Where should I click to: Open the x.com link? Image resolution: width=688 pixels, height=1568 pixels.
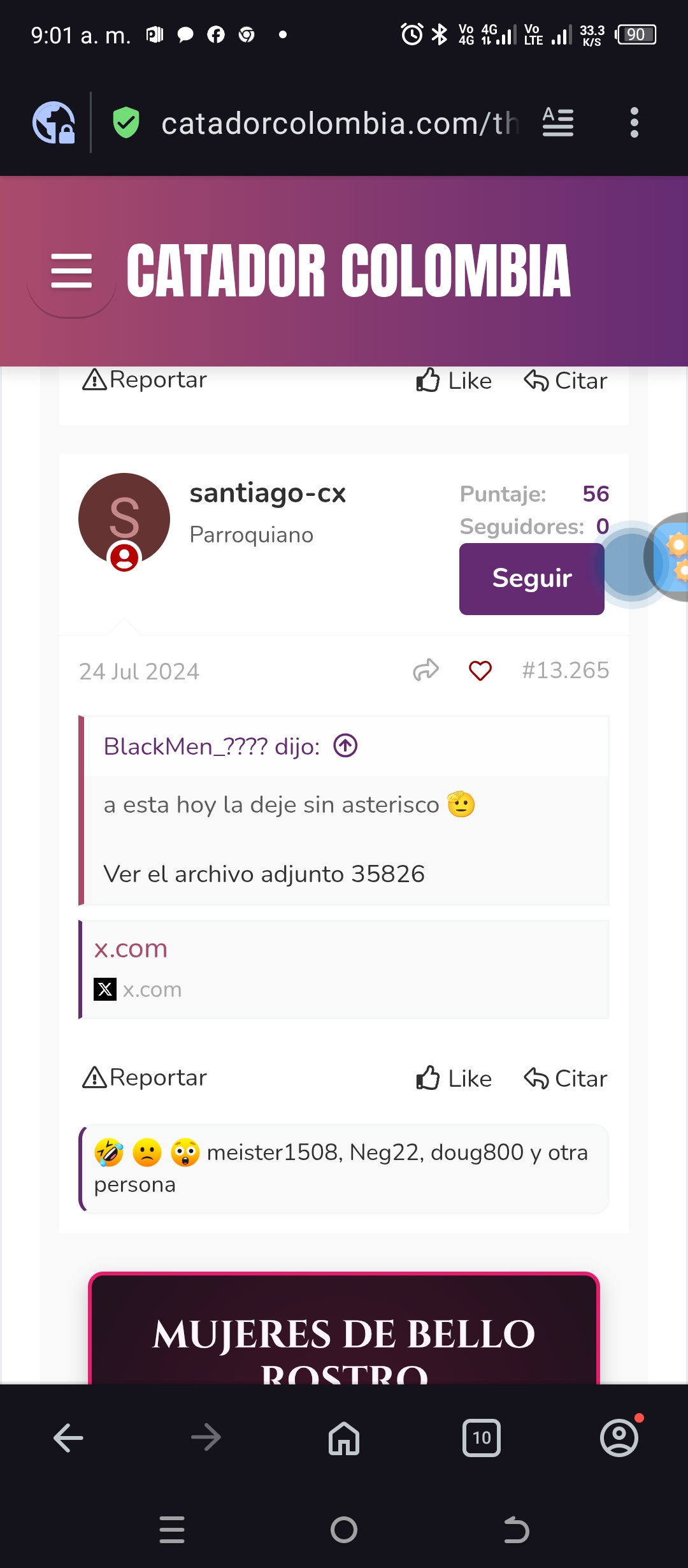131,948
